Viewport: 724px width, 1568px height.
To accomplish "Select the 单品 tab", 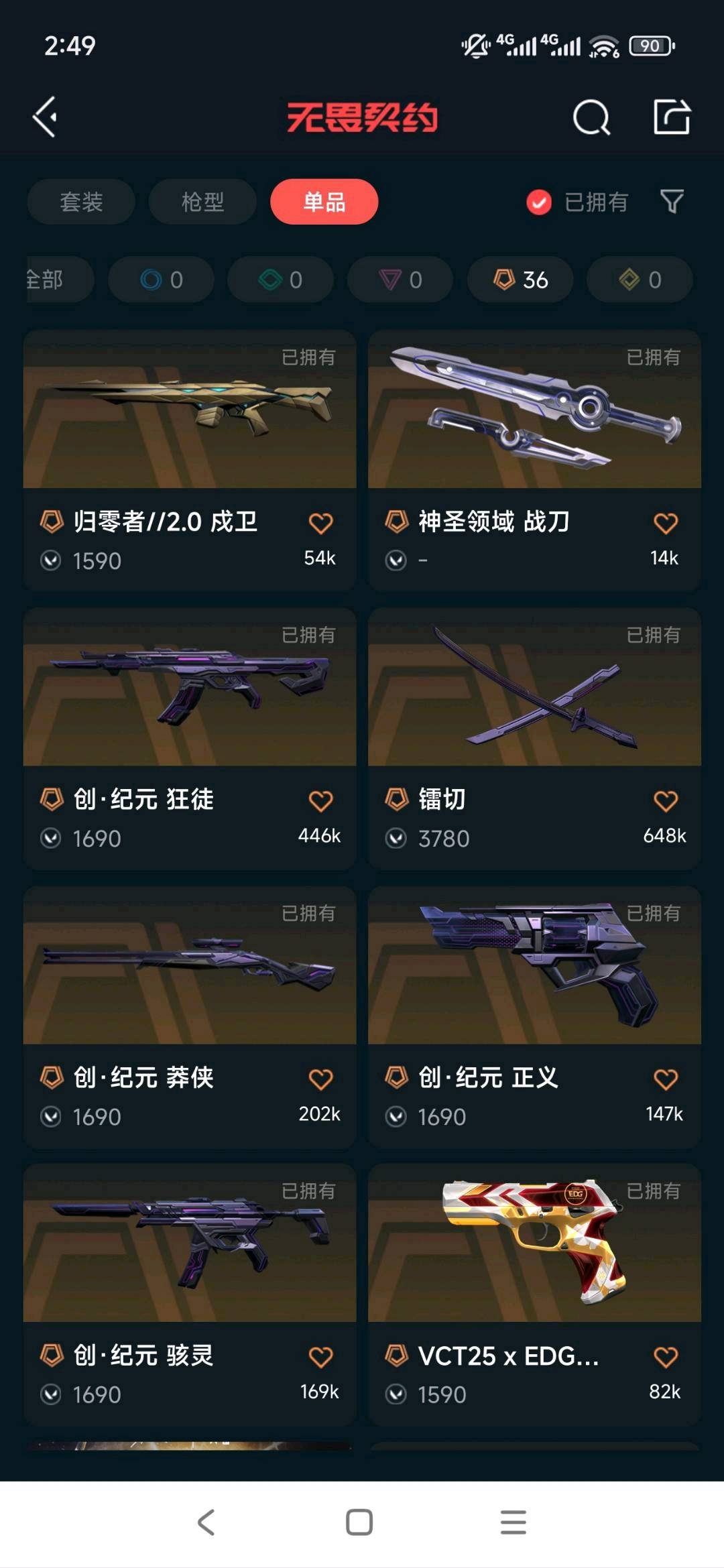I will 324,202.
